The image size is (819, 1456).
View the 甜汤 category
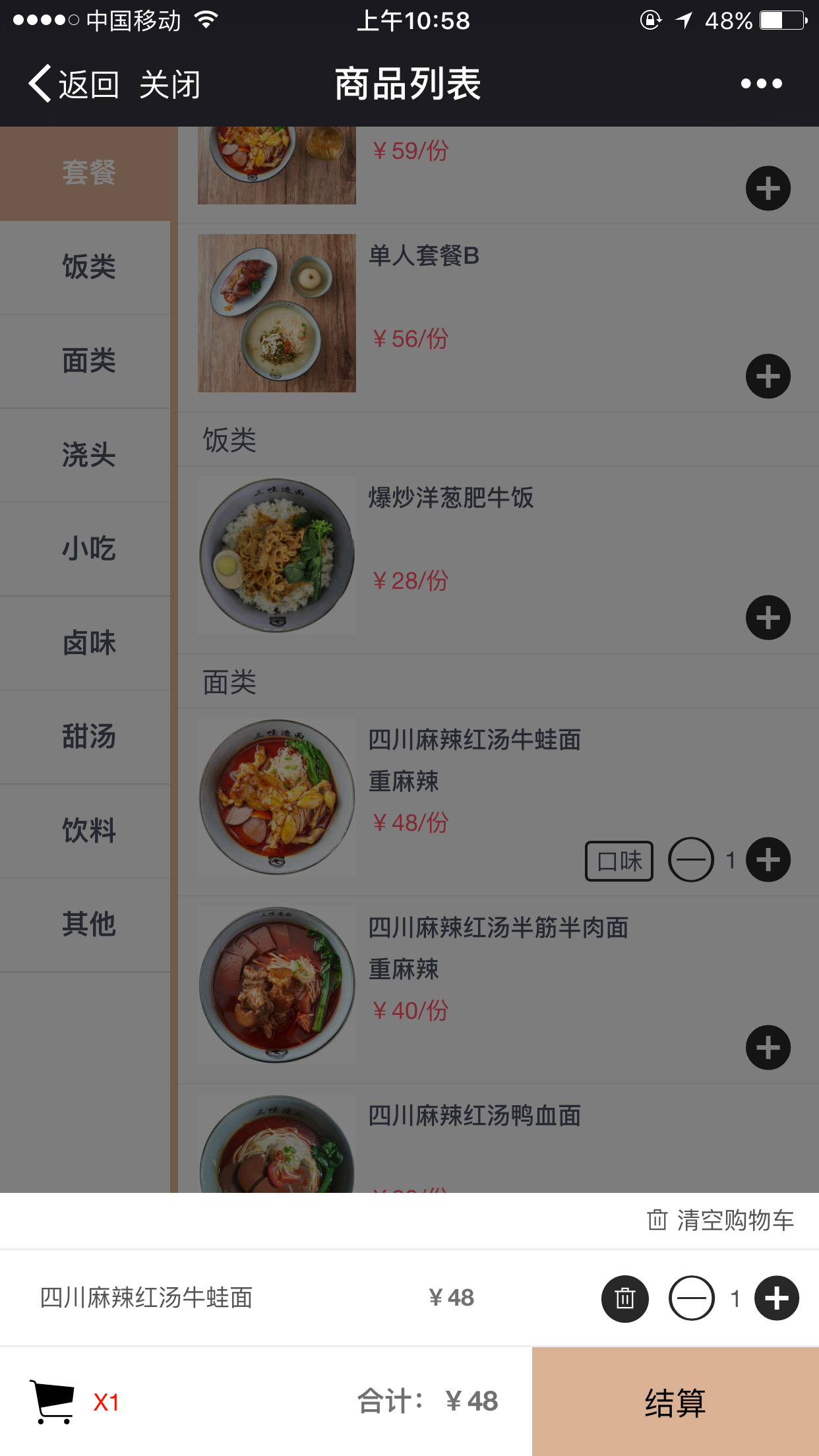click(x=88, y=737)
